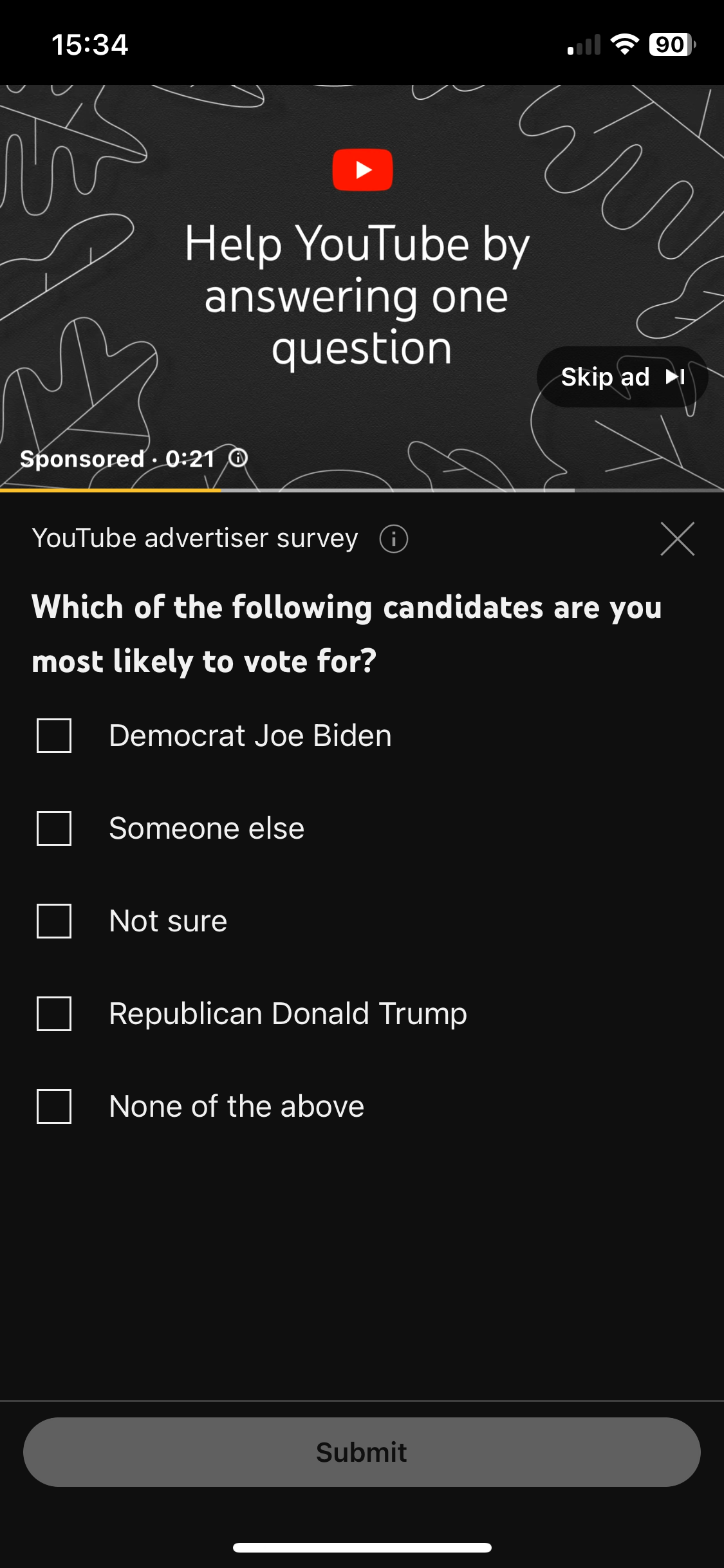The width and height of the screenshot is (724, 1568).
Task: Dismiss the survey with the X icon
Action: click(677, 539)
